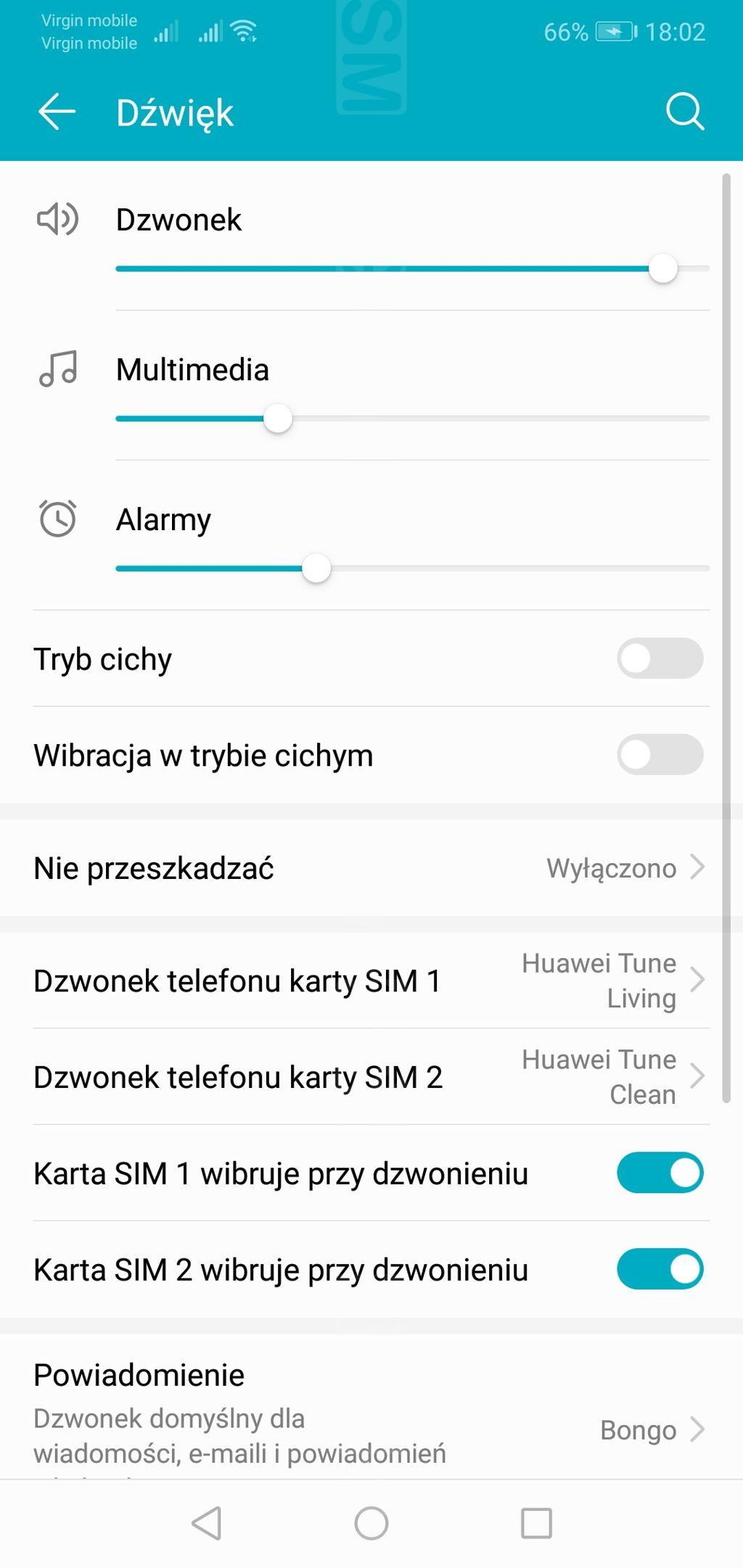The image size is (743, 1568).
Task: Tap the Multimedia volume slider
Action: 411,418
